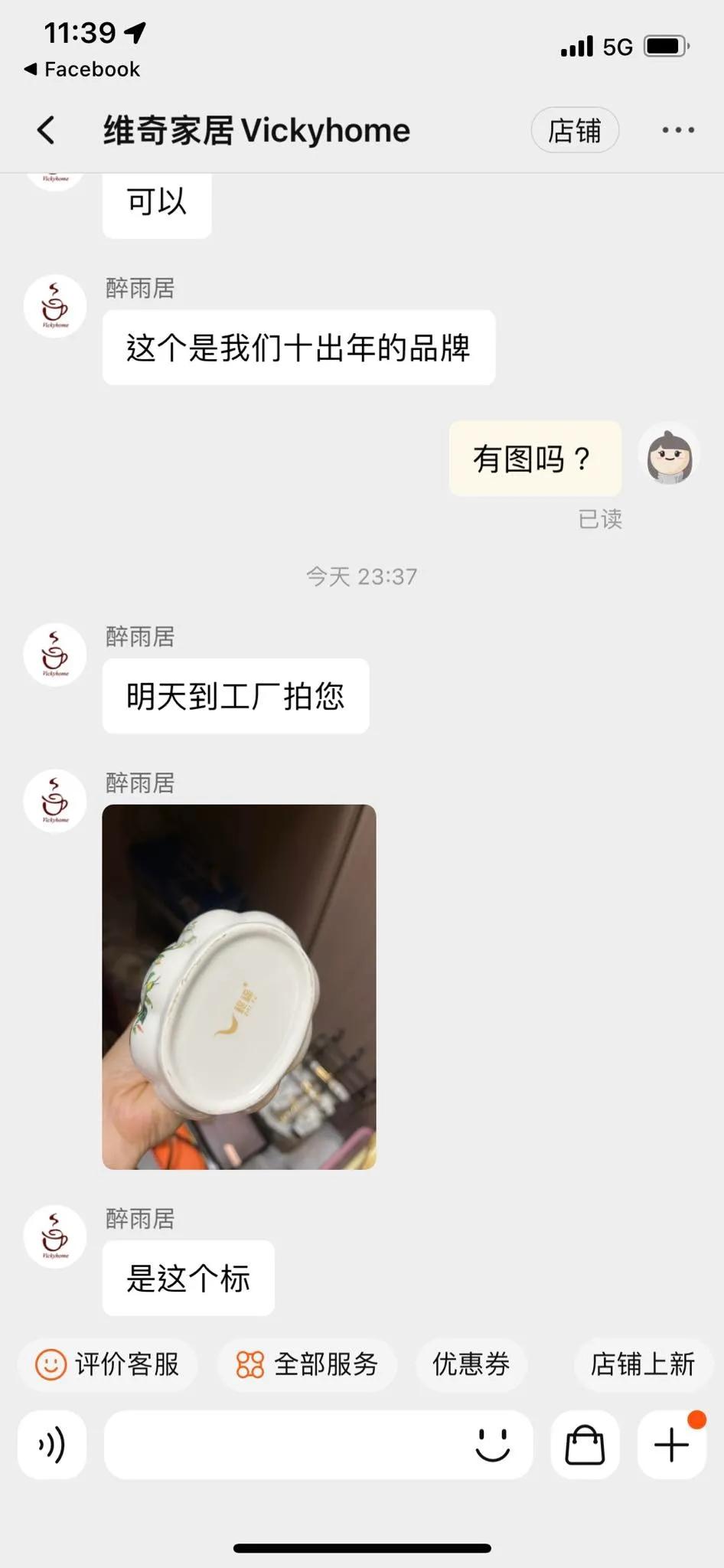This screenshot has width=724, height=1568.
Task: Open the shopping bag icon
Action: pos(585,1444)
